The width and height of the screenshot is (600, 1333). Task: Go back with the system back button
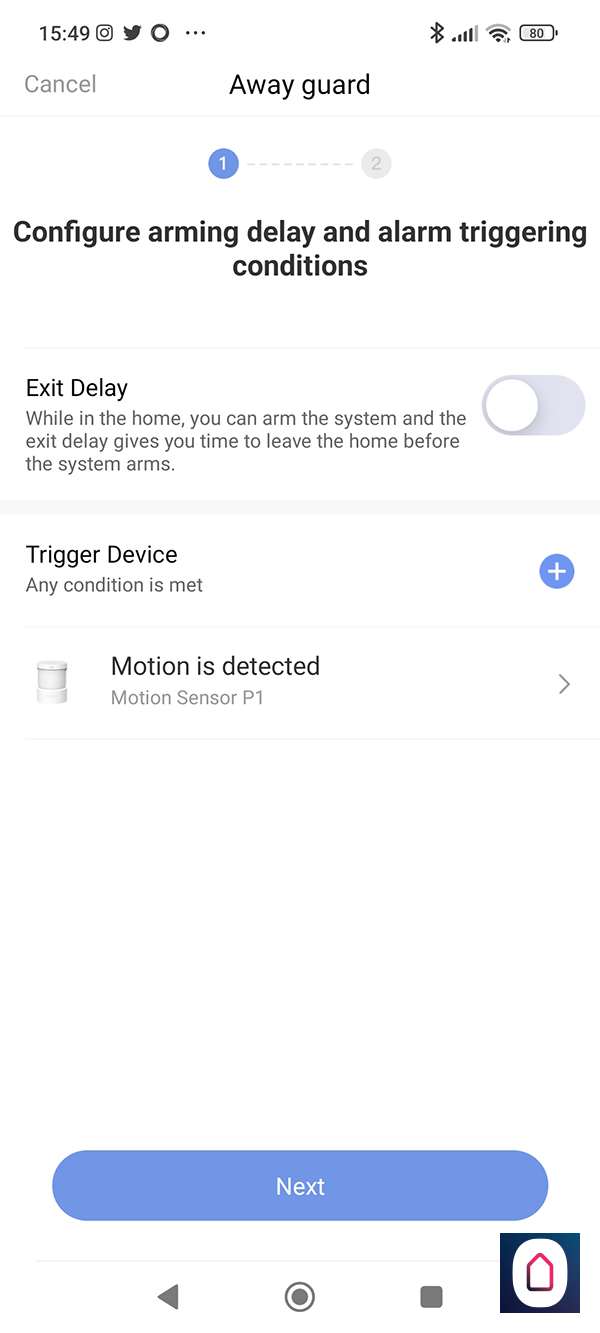168,1297
